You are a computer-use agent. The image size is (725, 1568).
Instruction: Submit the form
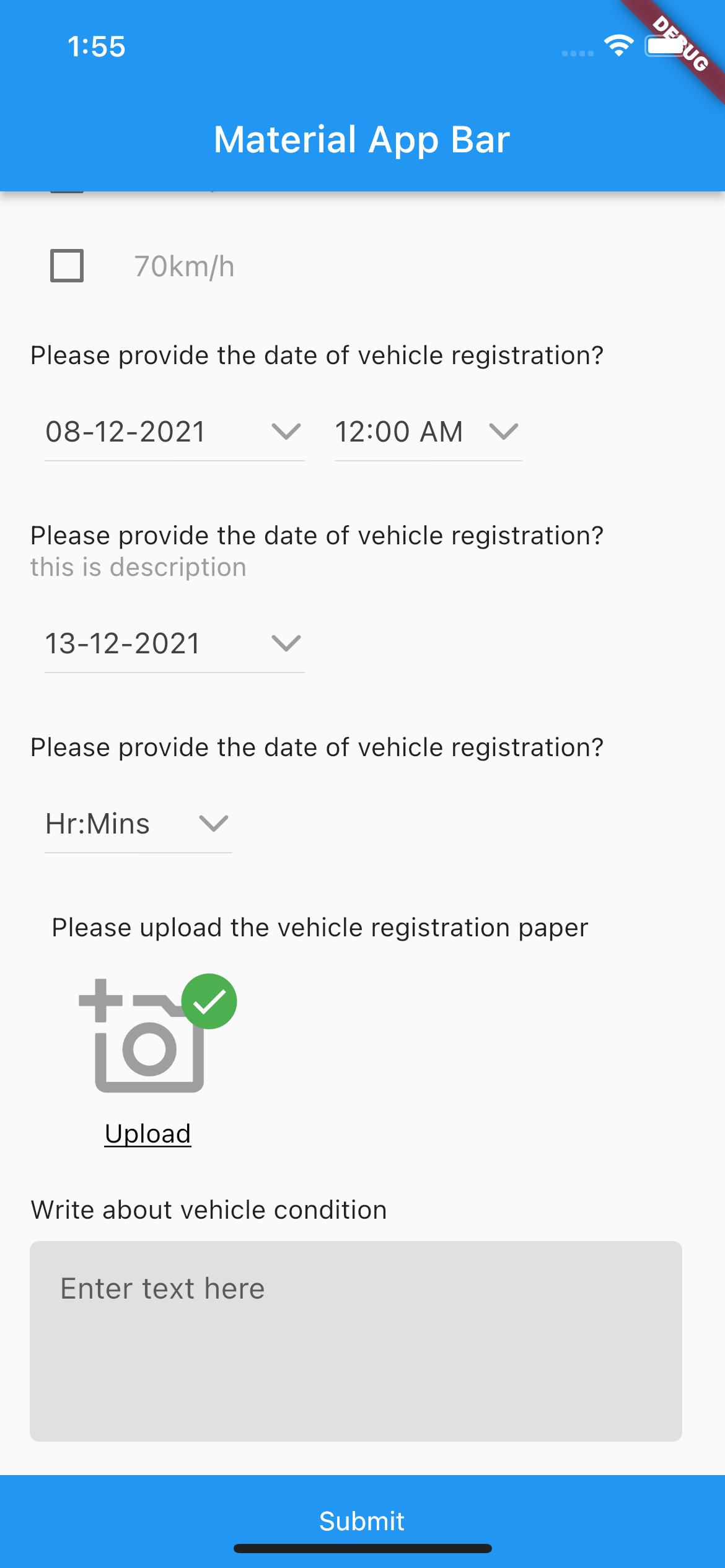362,1521
